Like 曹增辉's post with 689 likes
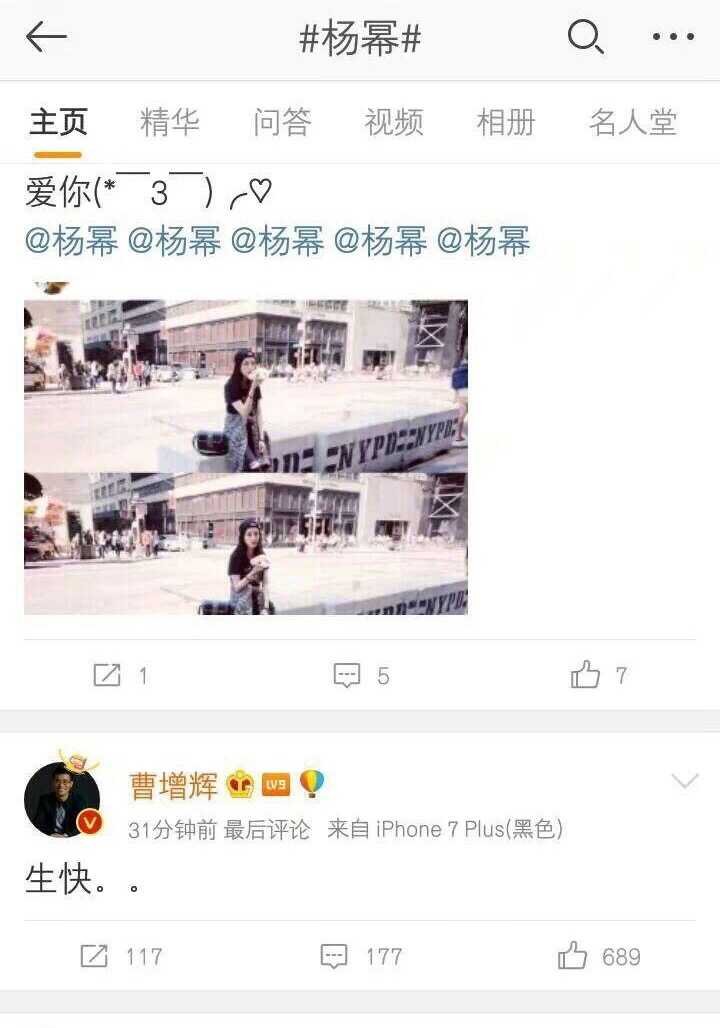The height and width of the screenshot is (1028, 720). click(598, 957)
